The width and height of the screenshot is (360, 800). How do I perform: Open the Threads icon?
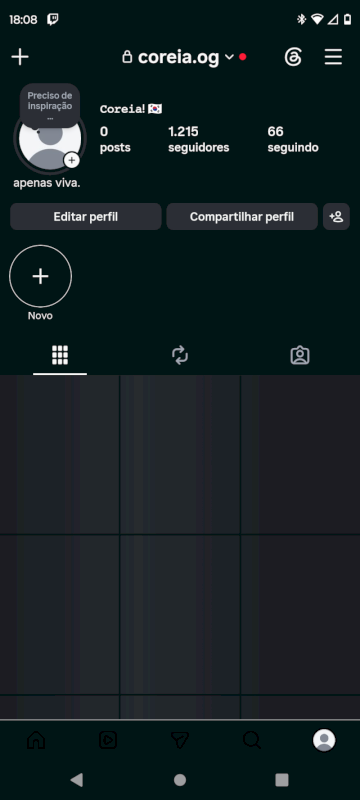click(293, 57)
